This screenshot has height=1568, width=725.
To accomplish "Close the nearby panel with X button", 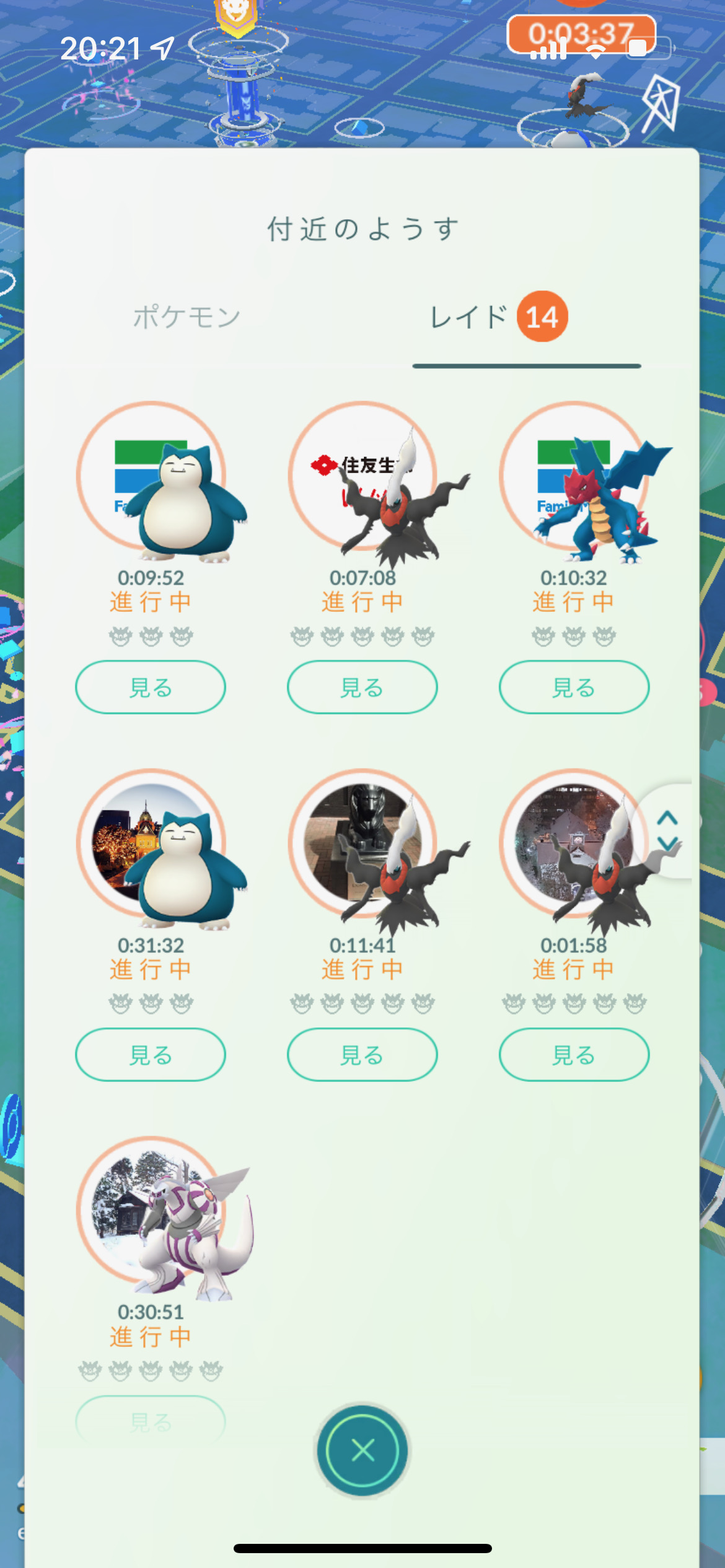I will (362, 1450).
